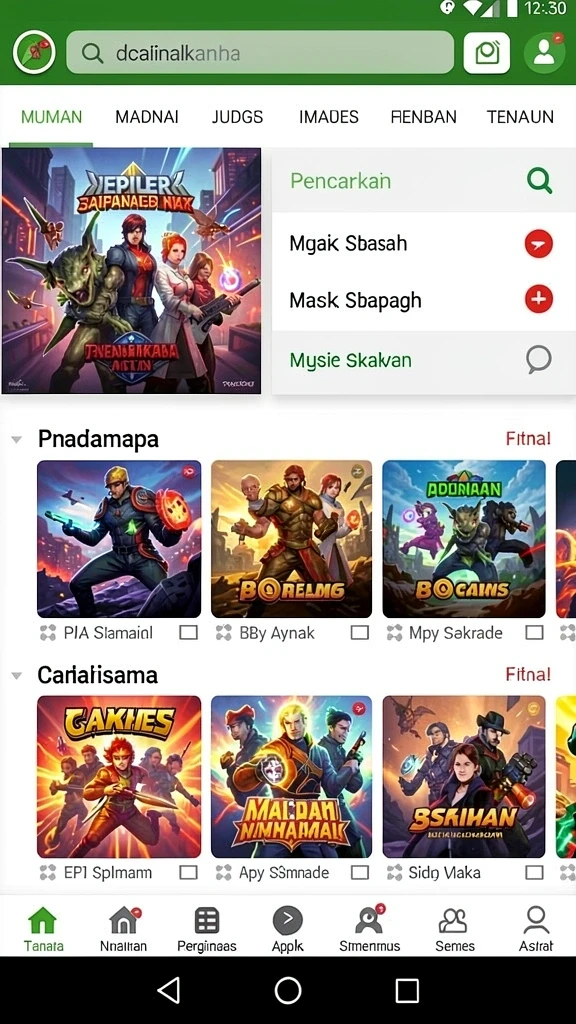The image size is (576, 1024).
Task: Check the box beside Sidņ Maka
Action: (534, 872)
